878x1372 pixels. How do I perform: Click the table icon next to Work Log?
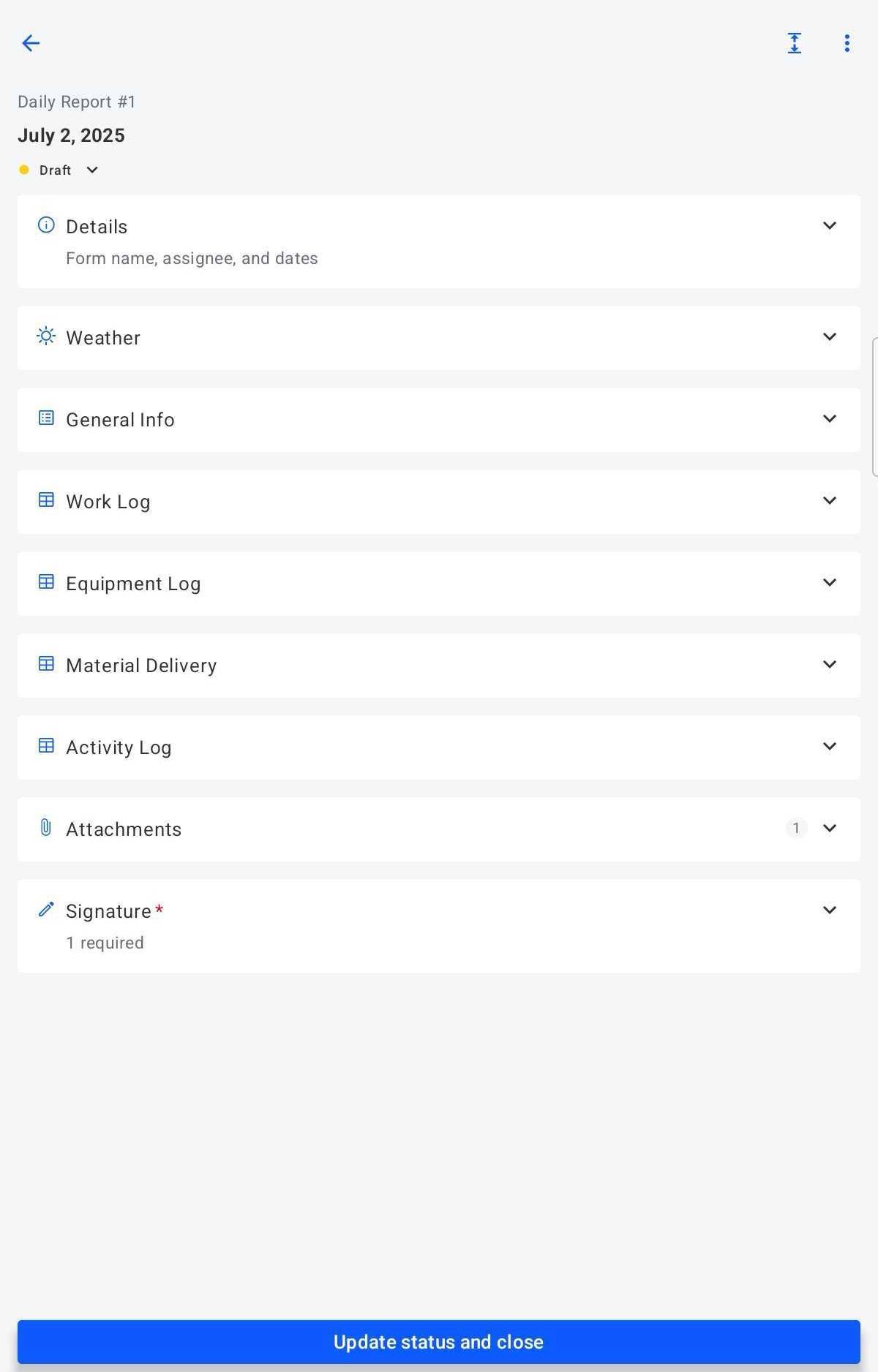coord(46,500)
